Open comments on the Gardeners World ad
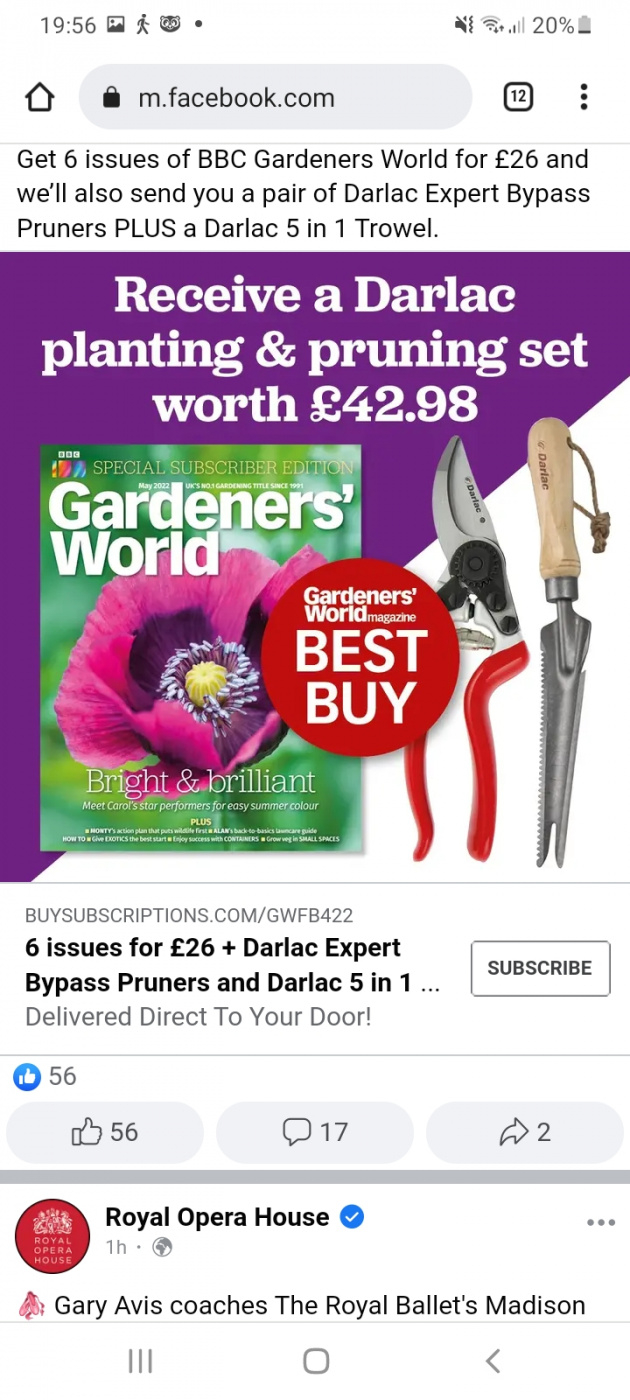 pyautogui.click(x=315, y=1132)
